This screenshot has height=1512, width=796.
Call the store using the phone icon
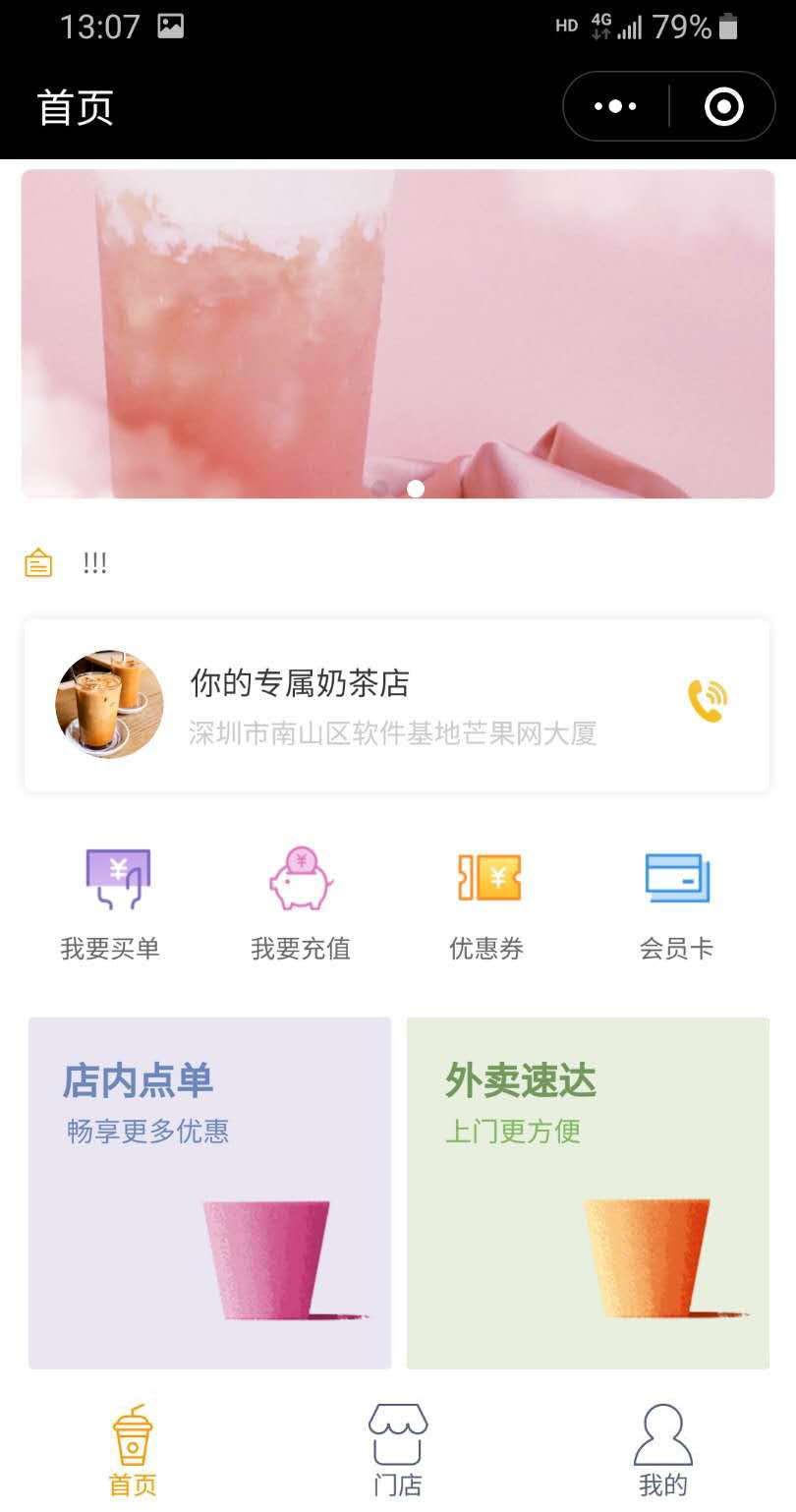coord(707,701)
